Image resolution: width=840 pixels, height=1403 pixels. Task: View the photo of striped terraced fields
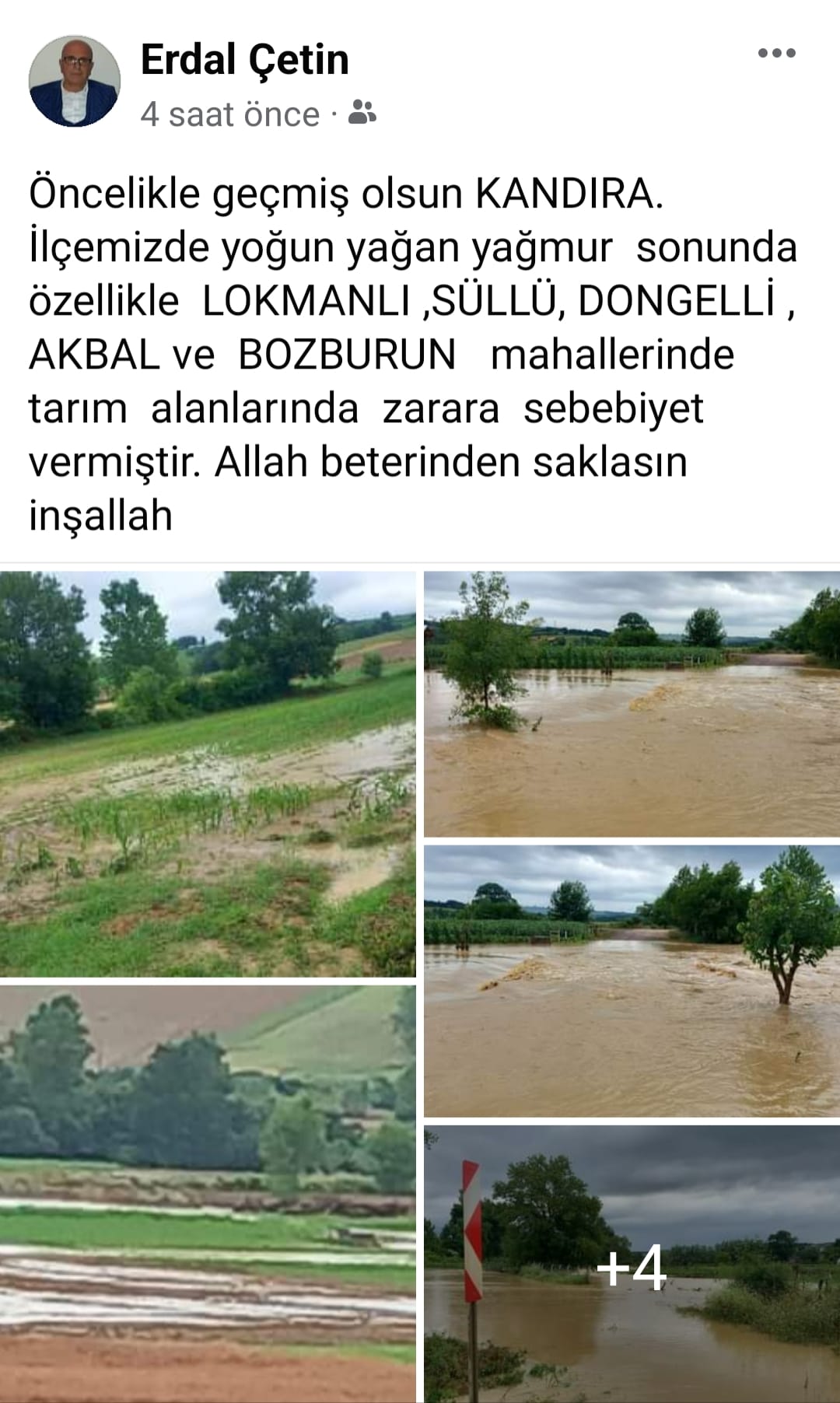click(208, 1194)
